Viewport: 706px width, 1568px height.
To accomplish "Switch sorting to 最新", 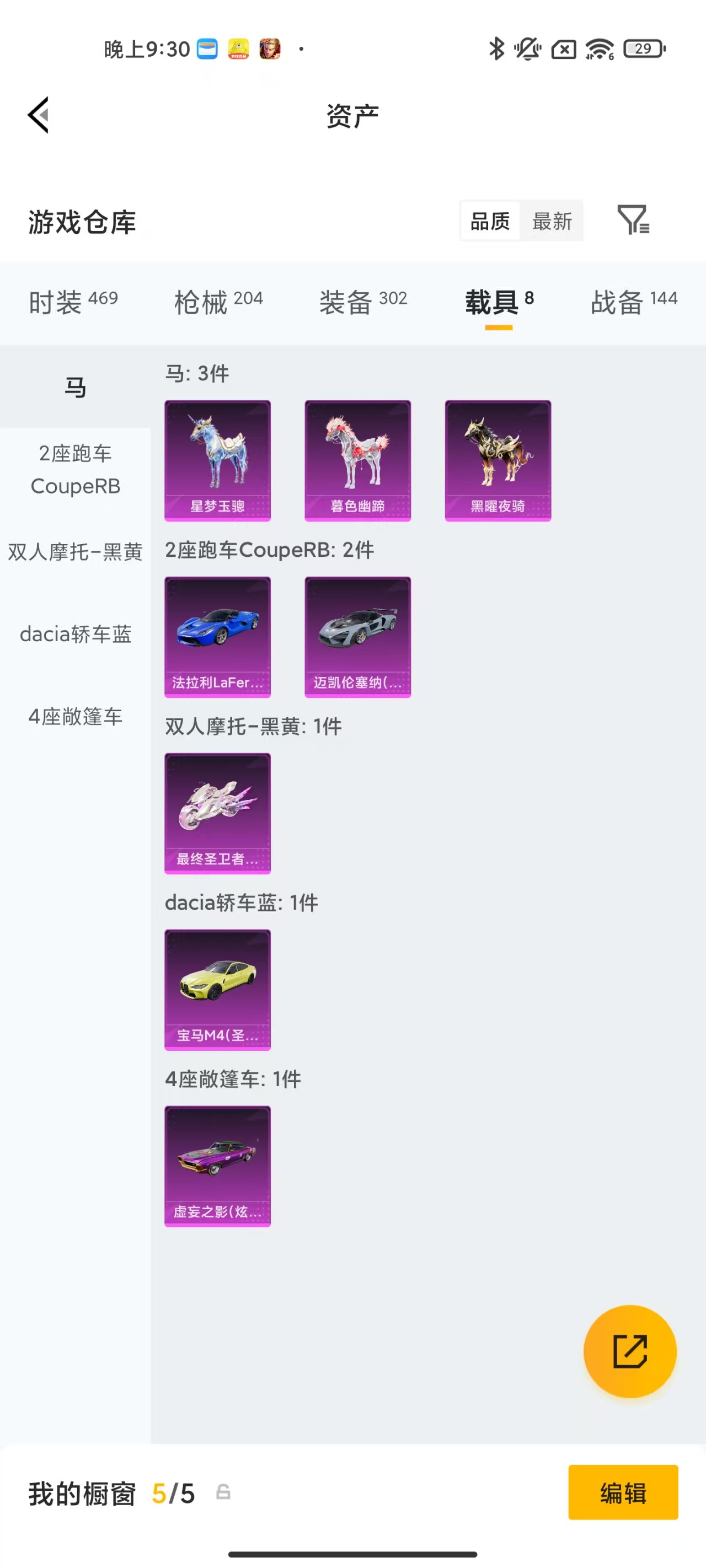I will point(552,221).
